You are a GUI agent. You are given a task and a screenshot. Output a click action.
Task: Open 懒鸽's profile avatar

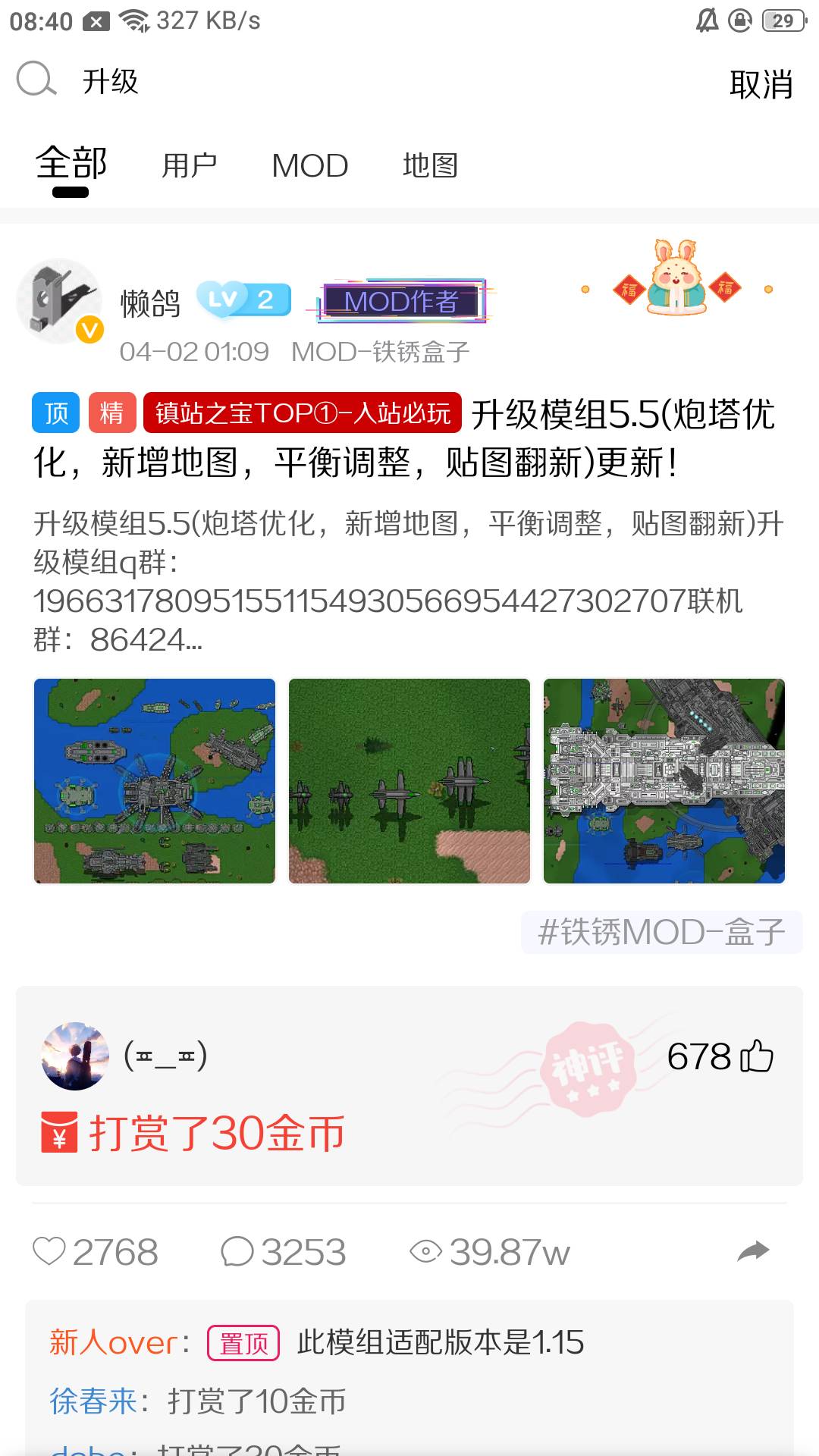(x=59, y=301)
